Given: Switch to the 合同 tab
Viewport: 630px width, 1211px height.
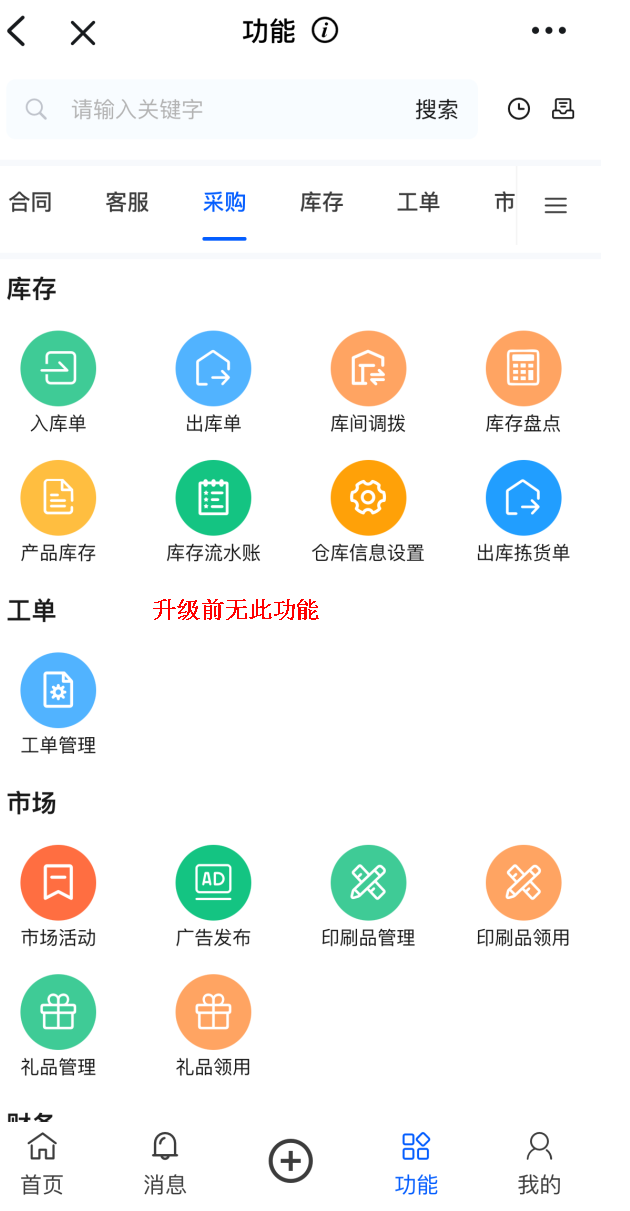Looking at the screenshot, I should tap(30, 203).
